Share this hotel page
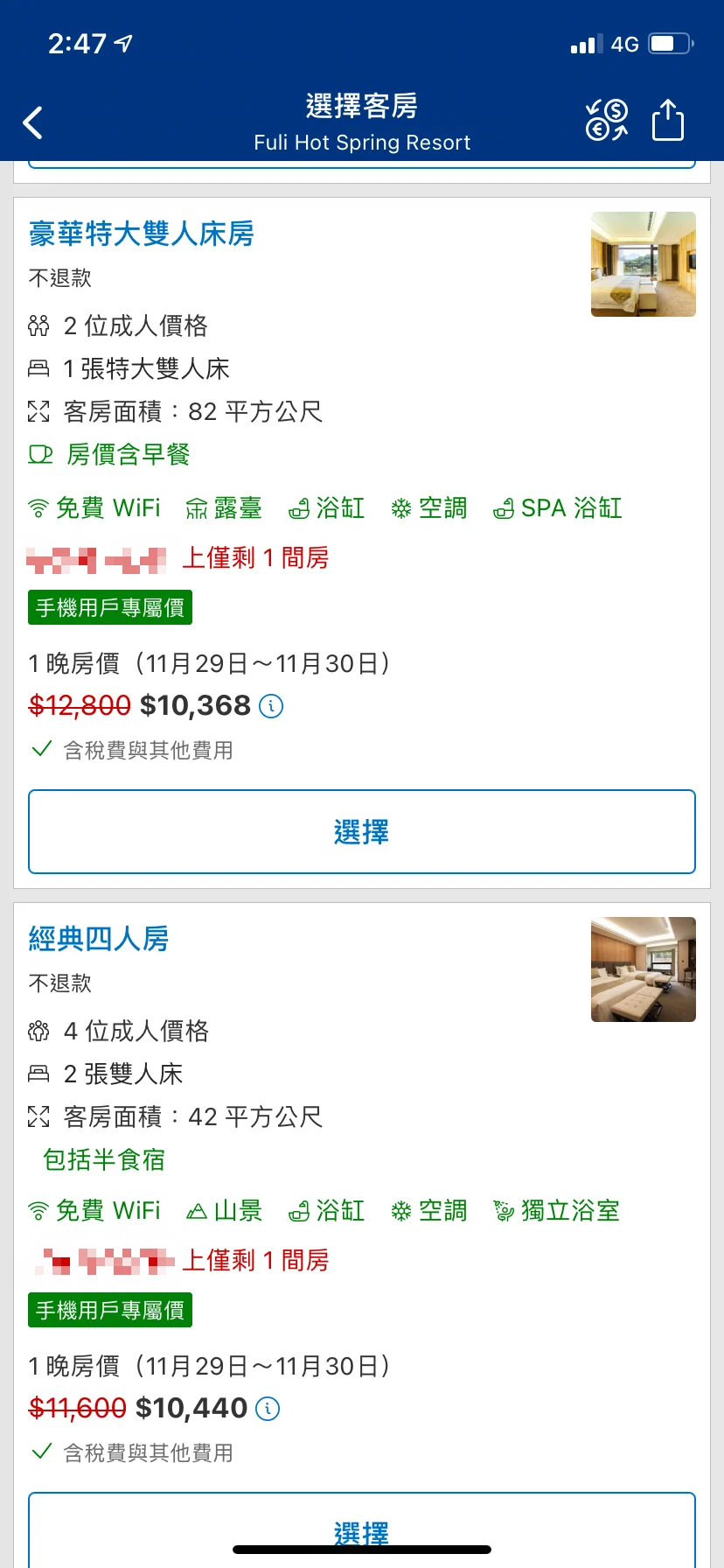724x1568 pixels. (x=668, y=120)
